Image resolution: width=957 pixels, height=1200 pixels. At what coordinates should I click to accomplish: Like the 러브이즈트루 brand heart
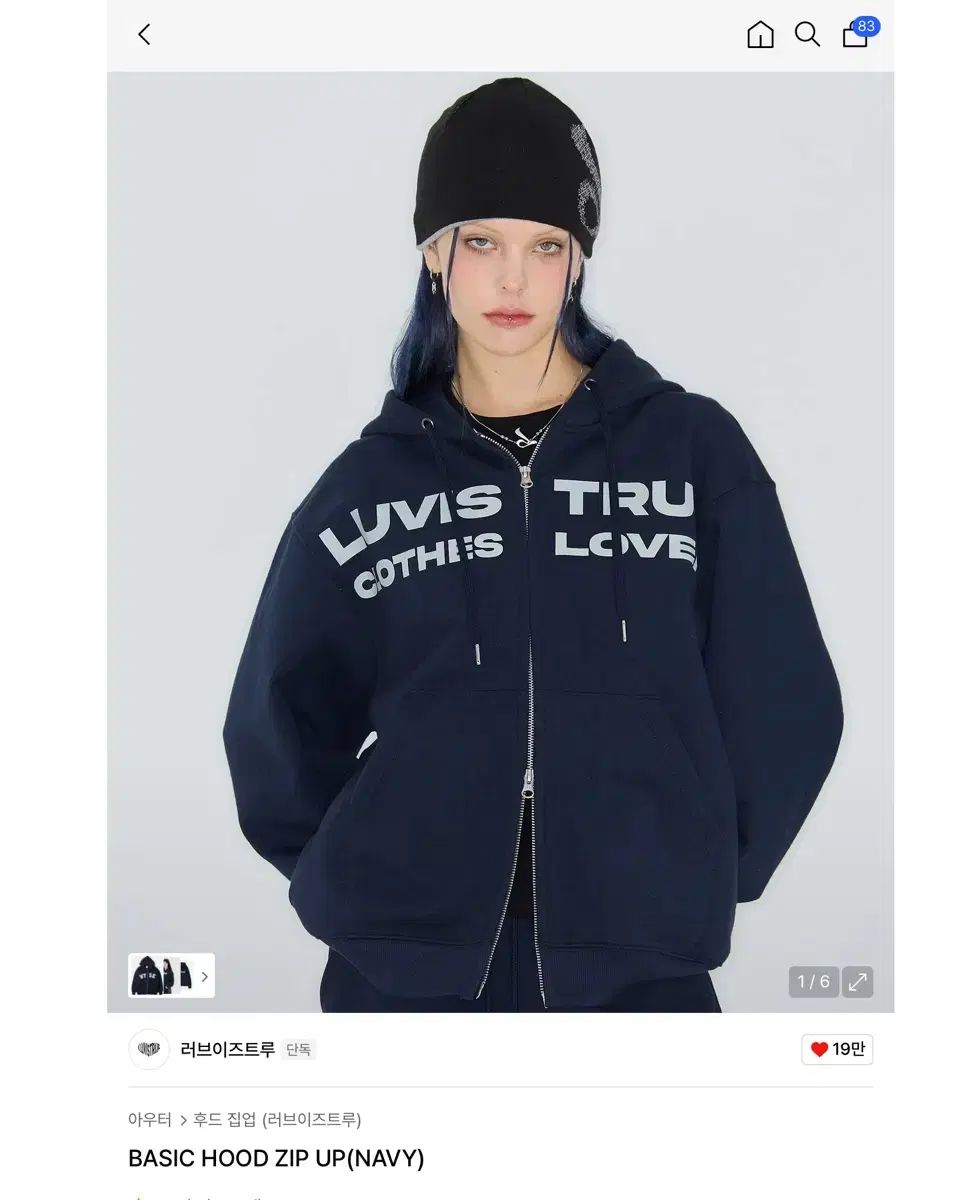tap(836, 1049)
